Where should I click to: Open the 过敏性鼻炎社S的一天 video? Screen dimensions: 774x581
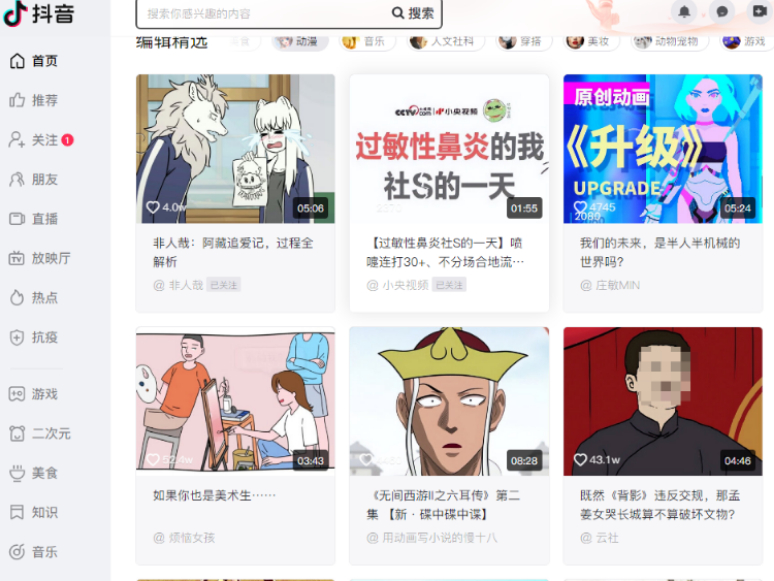point(449,148)
